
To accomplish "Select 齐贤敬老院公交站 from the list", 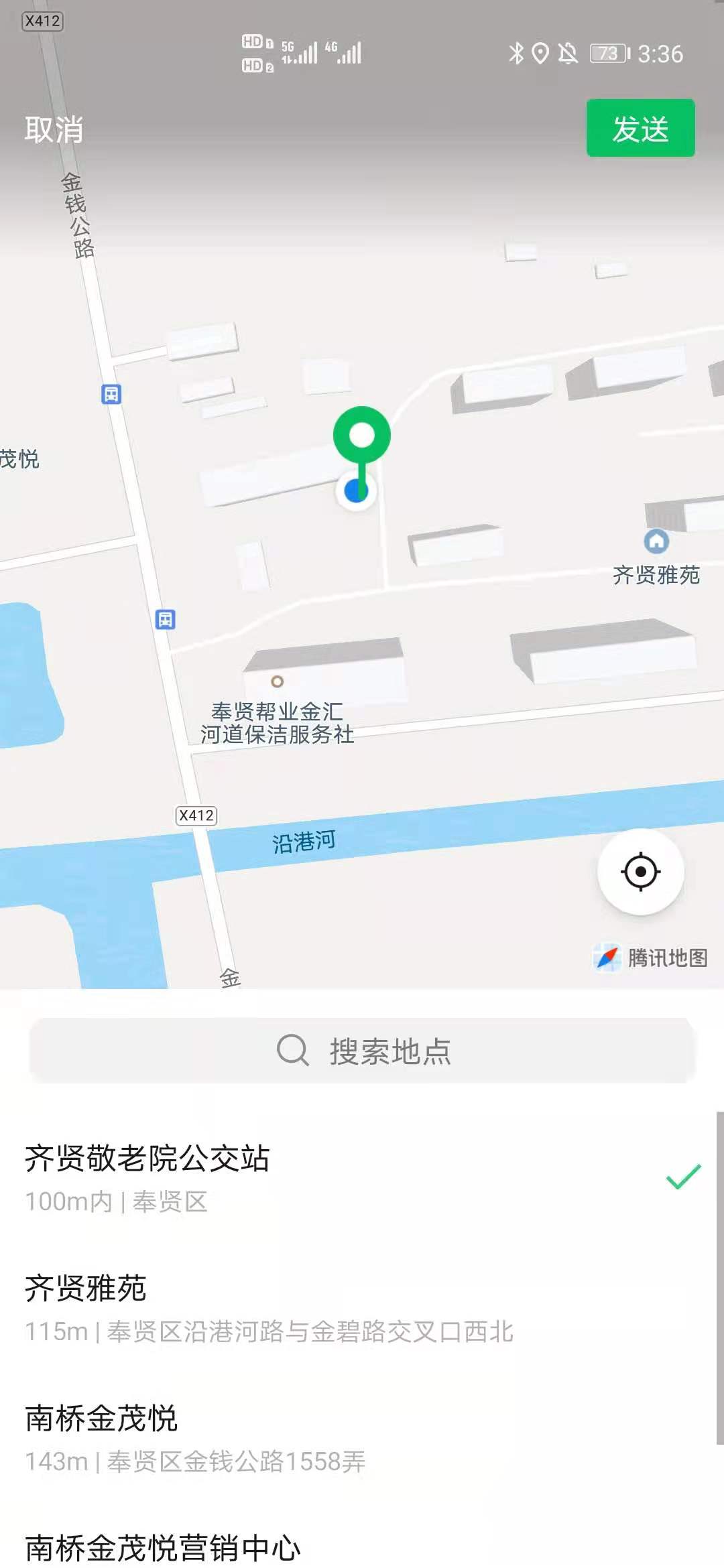I will click(268, 1177).
